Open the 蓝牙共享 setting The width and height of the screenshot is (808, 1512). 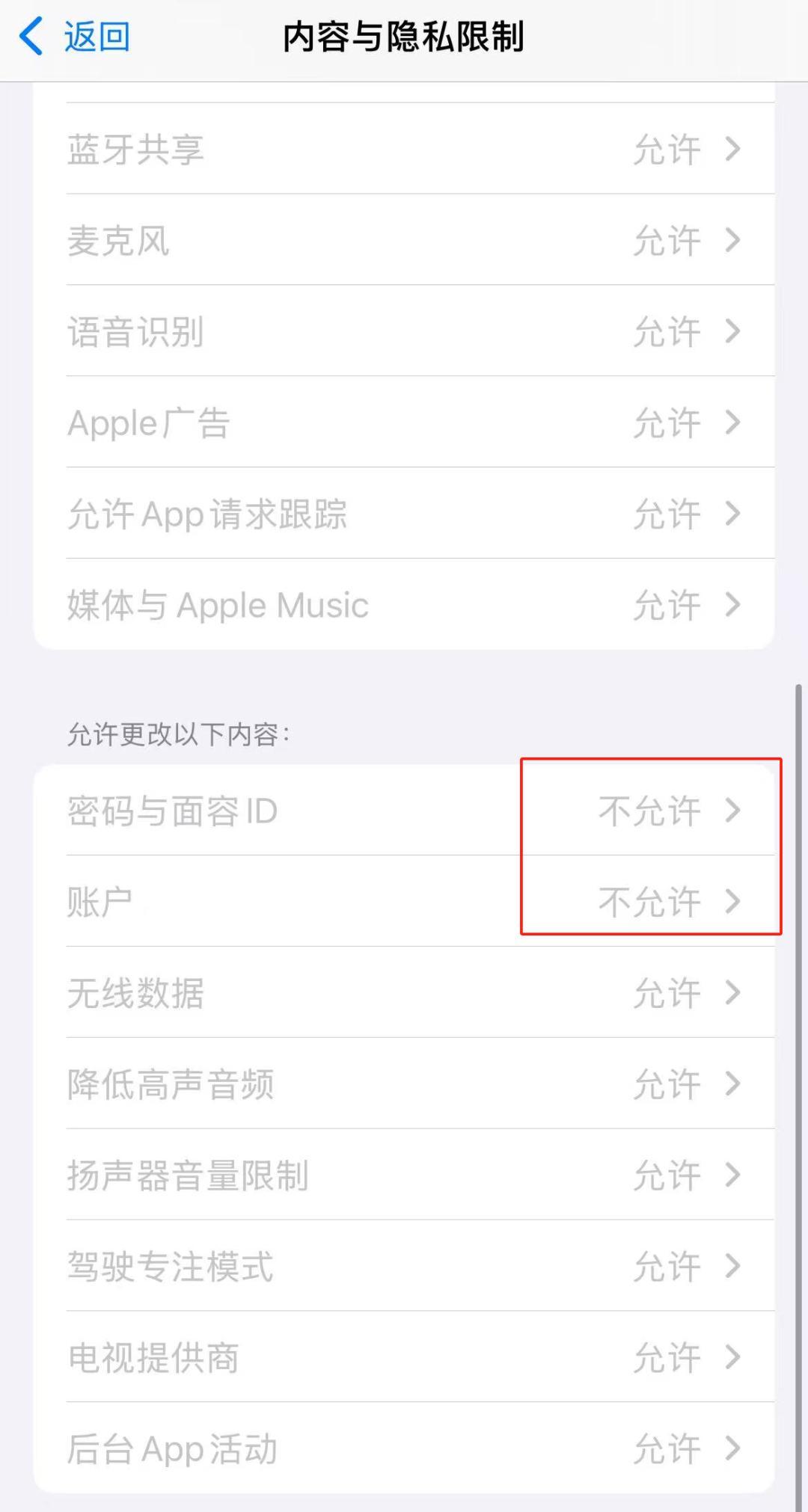[404, 149]
